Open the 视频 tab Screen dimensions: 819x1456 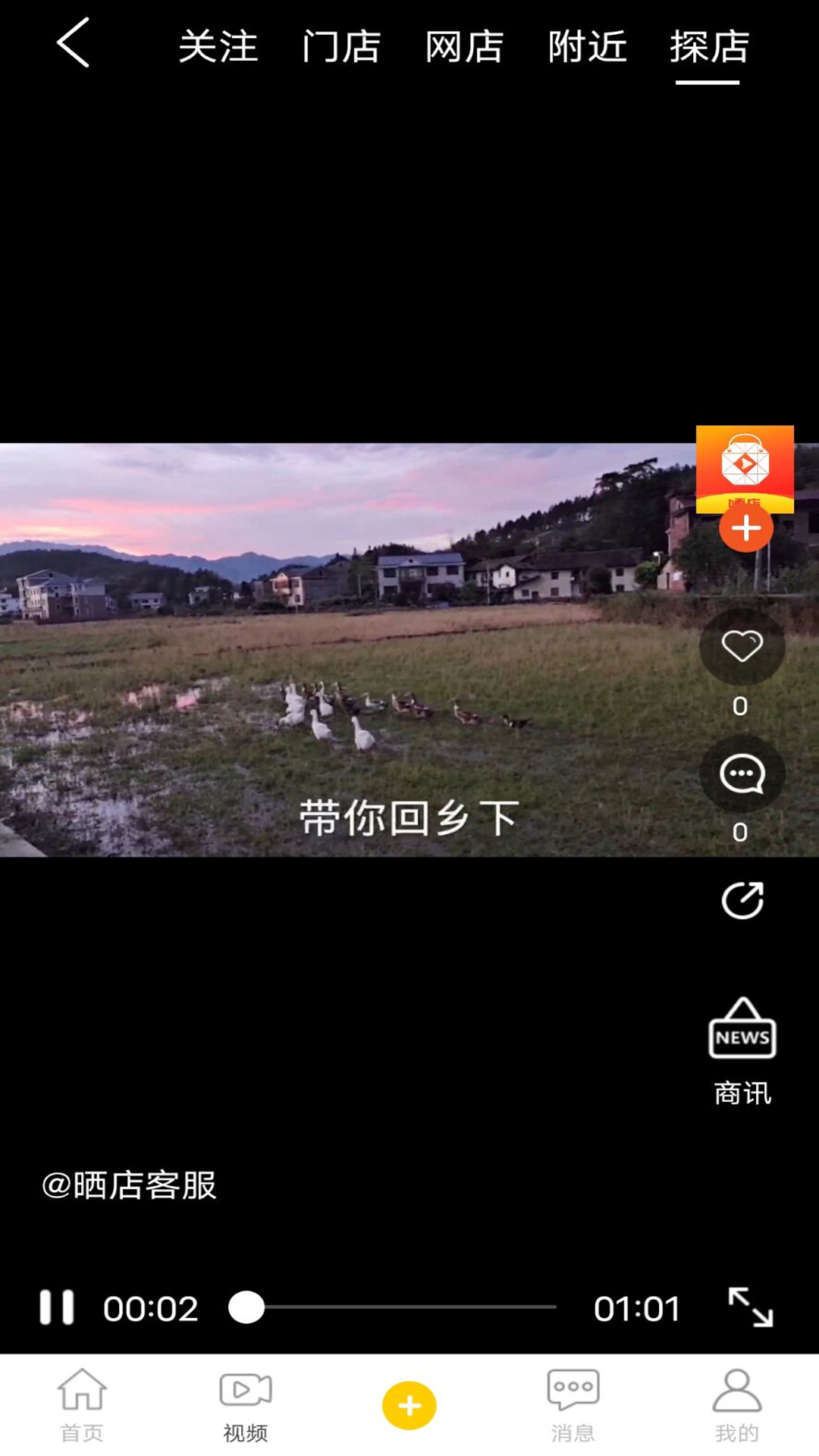pyautogui.click(x=245, y=1404)
